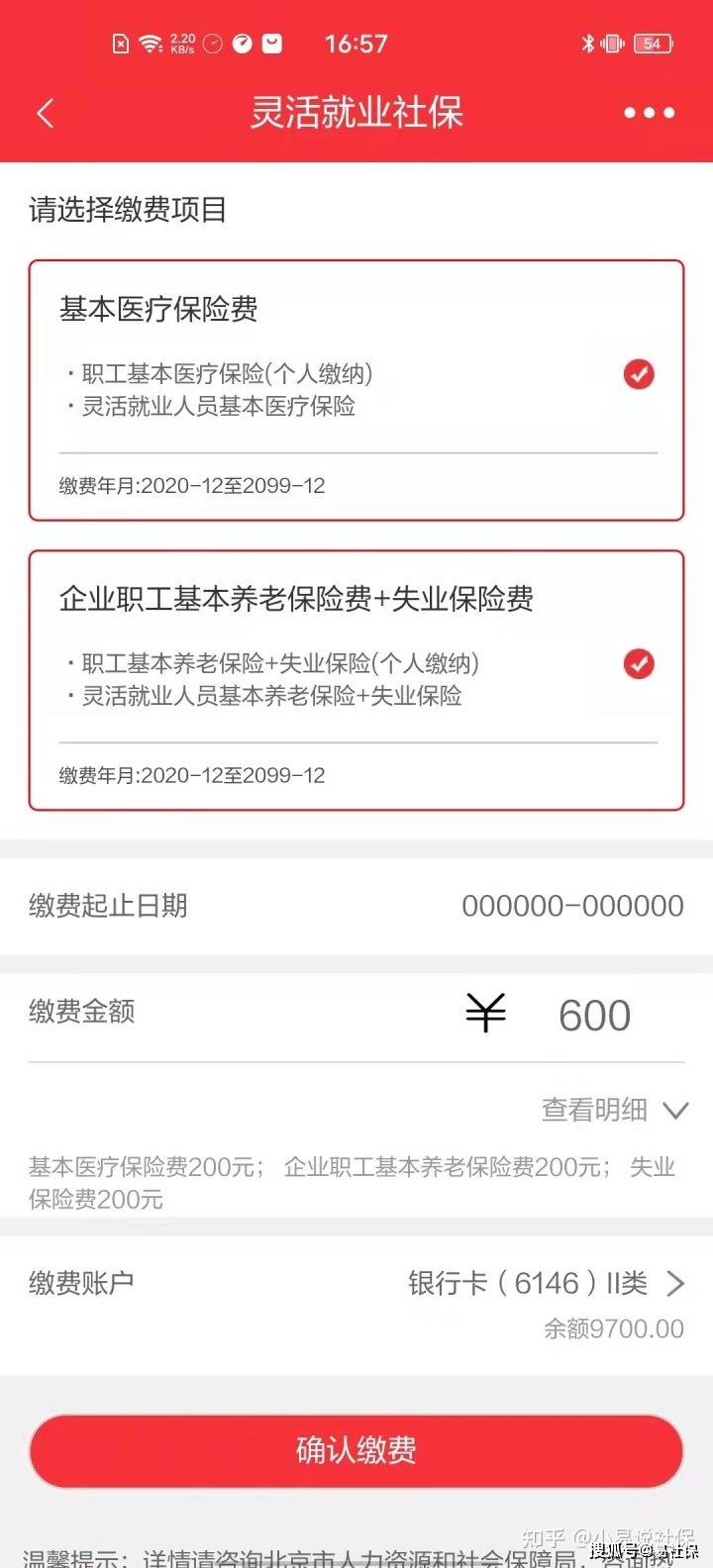Expand 查看明细 payment details
The image size is (713, 1568).
614,1111
